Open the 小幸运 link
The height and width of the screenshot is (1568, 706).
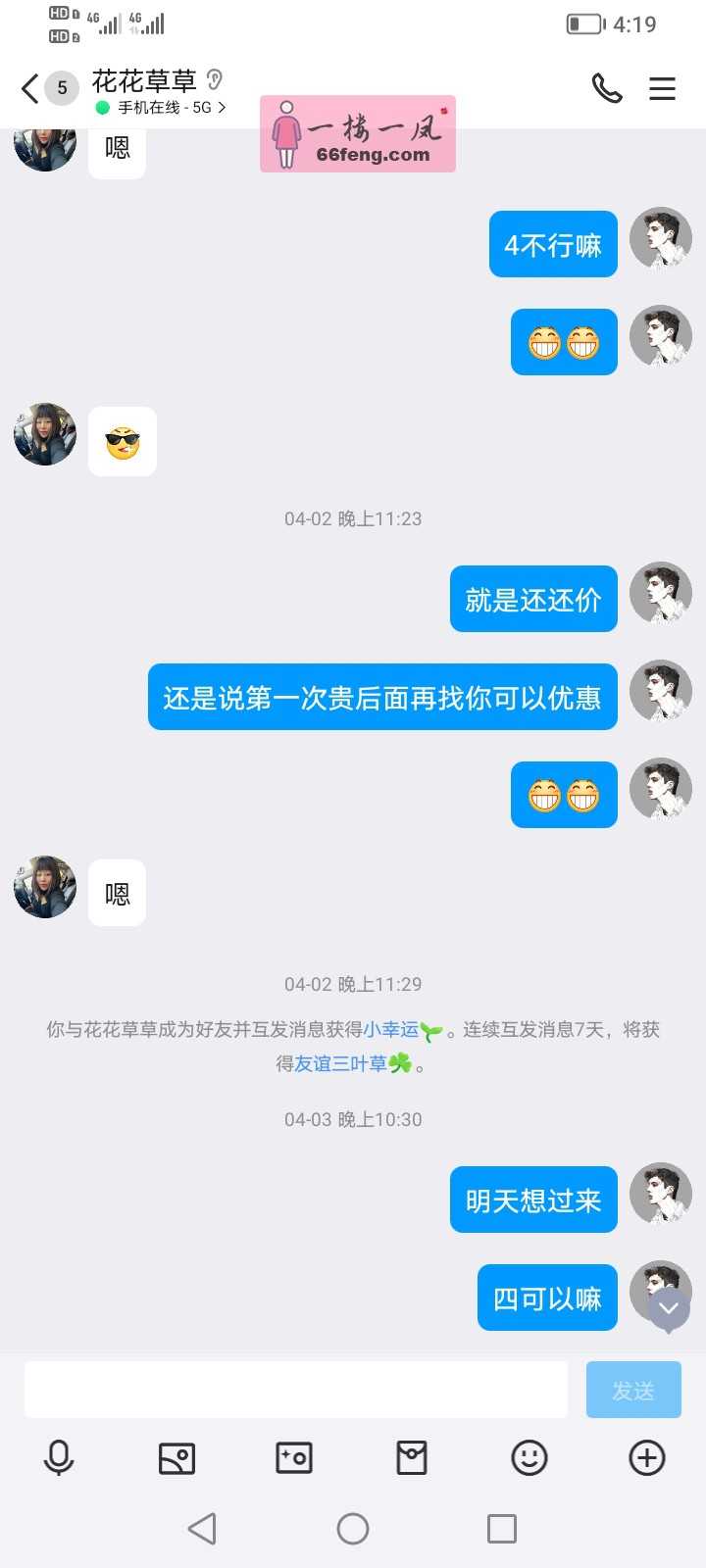pyautogui.click(x=391, y=1030)
